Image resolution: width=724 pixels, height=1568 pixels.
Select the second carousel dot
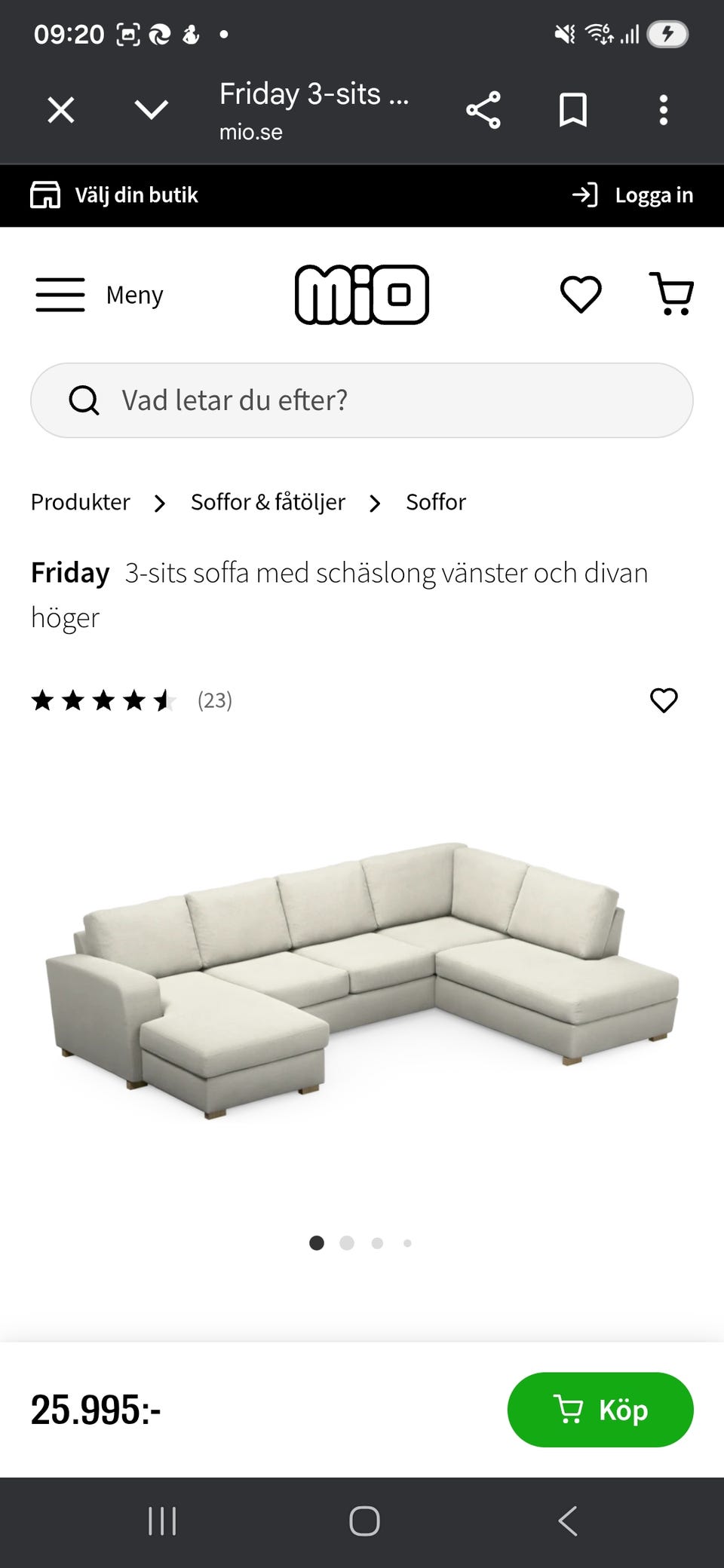click(347, 1242)
